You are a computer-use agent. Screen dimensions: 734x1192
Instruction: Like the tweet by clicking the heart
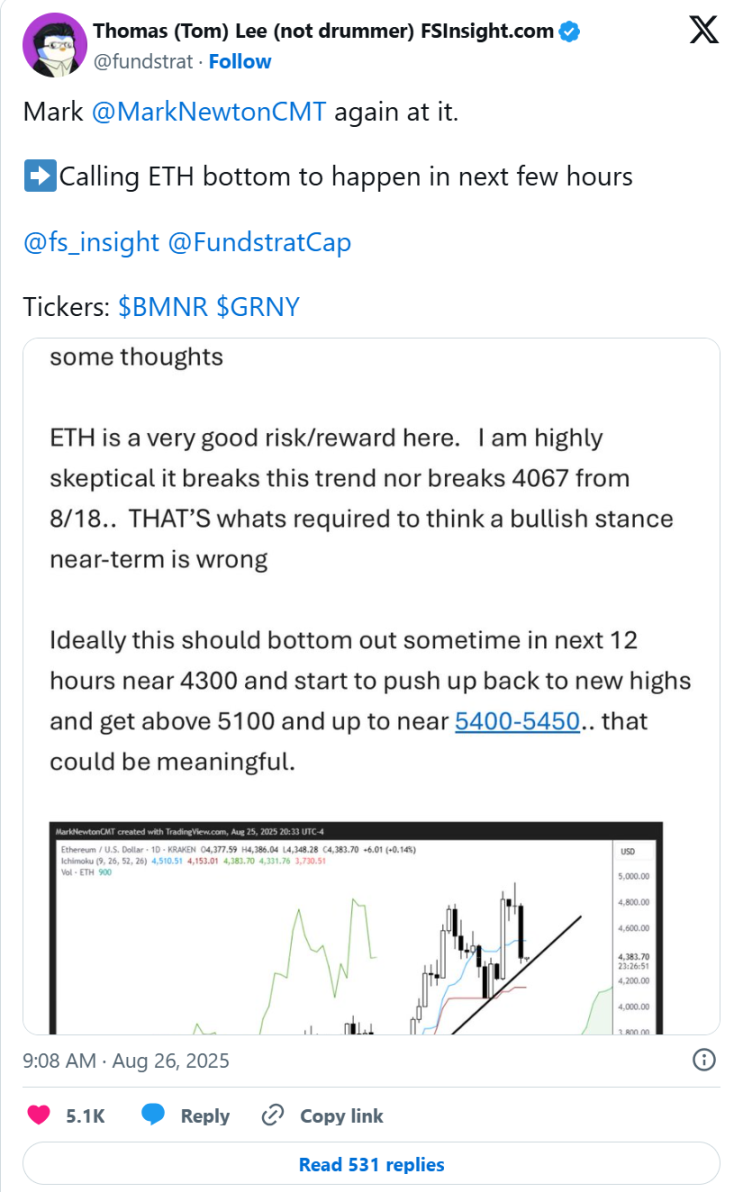coord(38,1115)
